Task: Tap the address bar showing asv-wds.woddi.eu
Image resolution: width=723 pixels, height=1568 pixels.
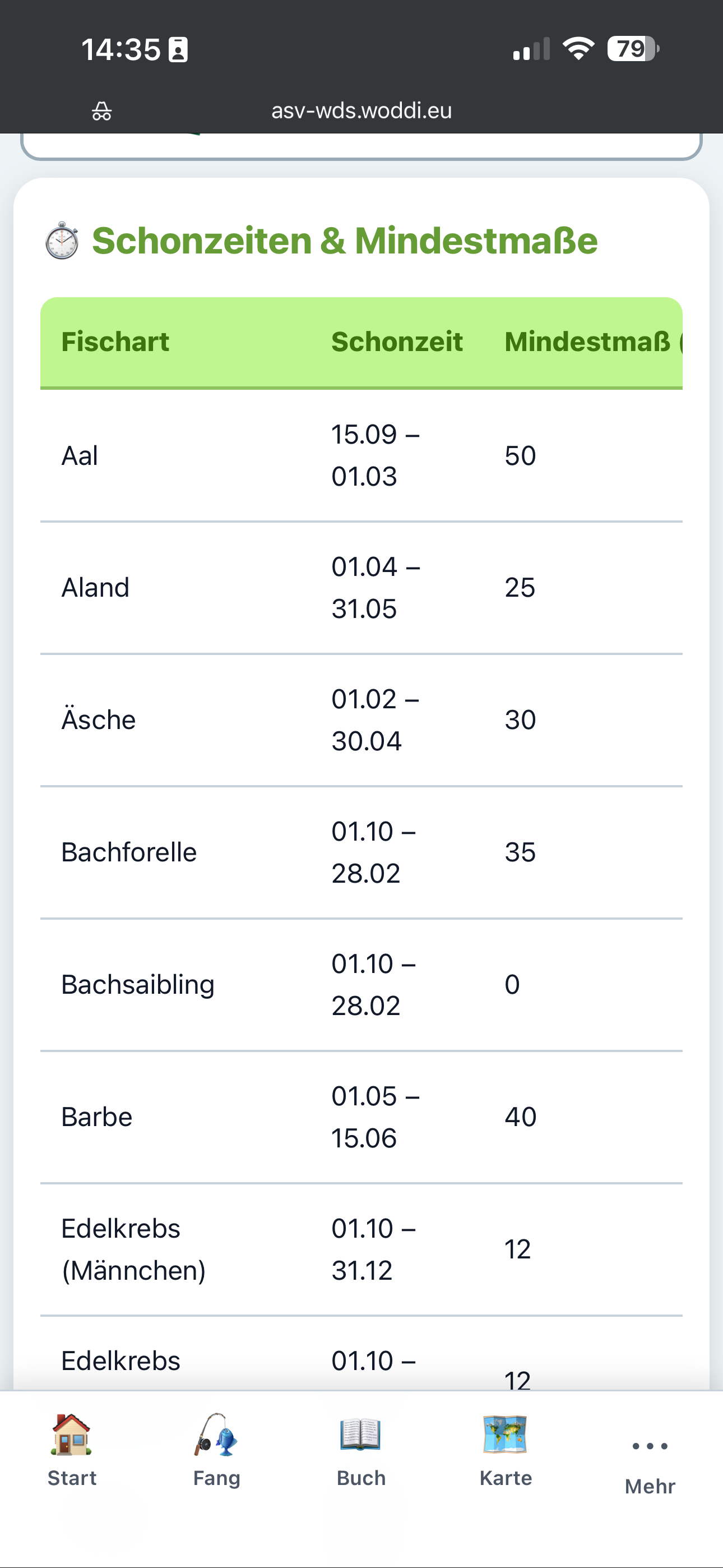Action: coord(361,110)
